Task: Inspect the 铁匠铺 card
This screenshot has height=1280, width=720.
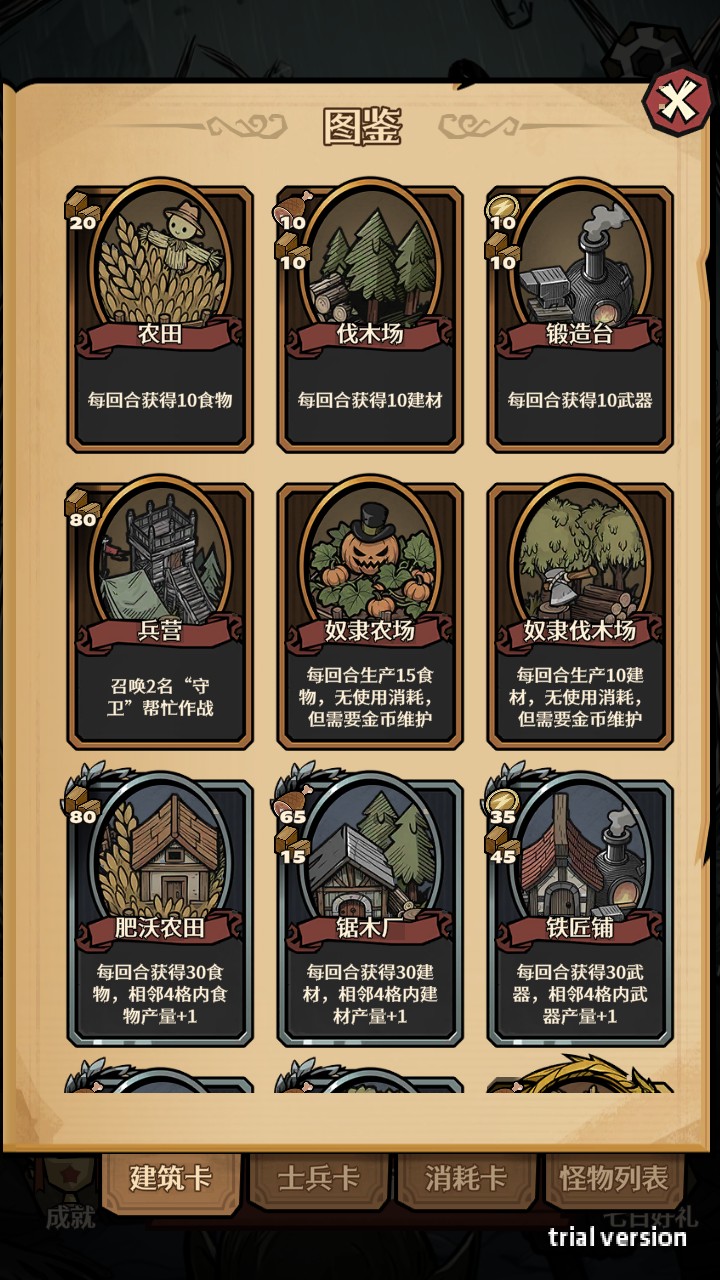Action: click(x=580, y=912)
